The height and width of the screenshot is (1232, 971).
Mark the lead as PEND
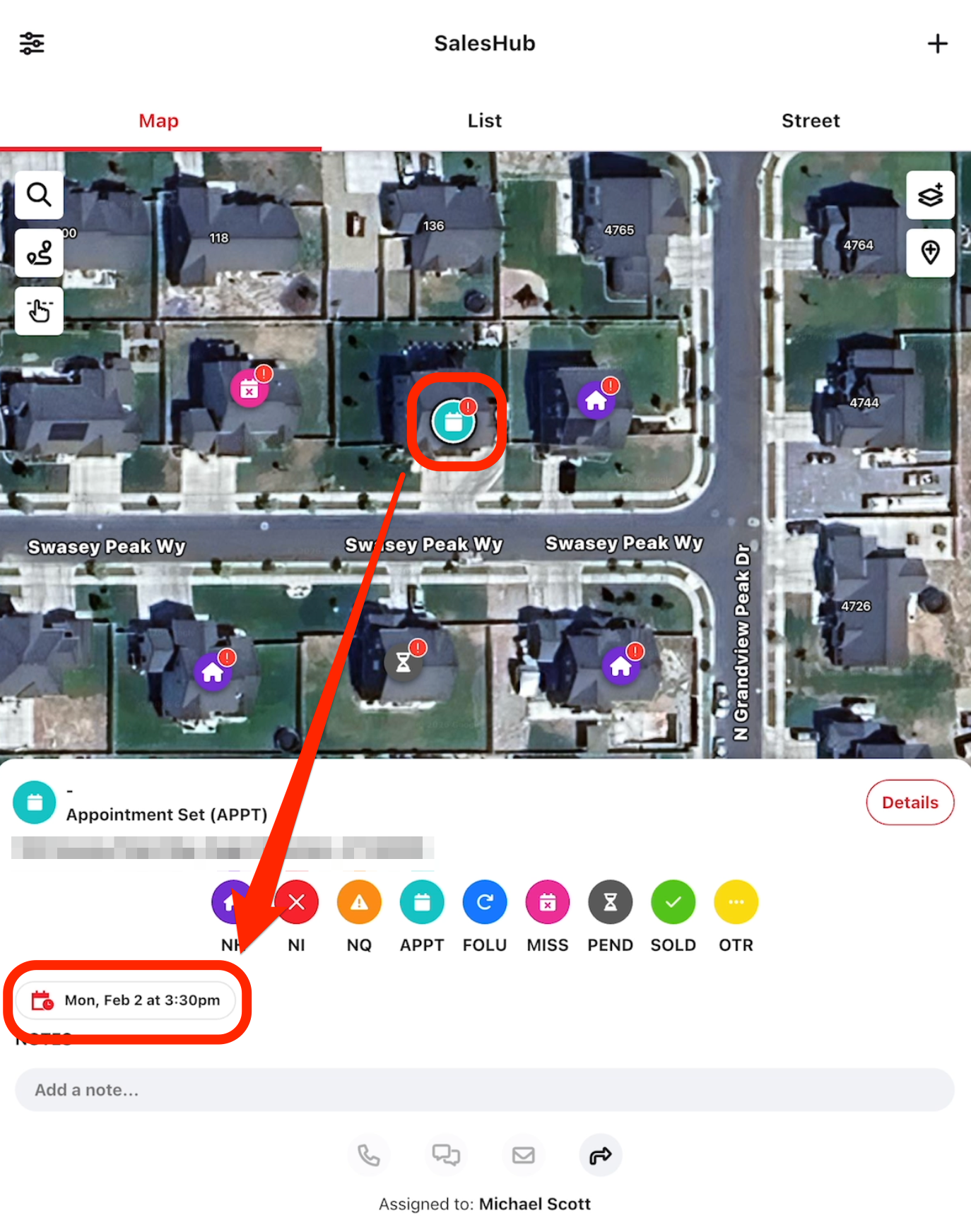611,902
